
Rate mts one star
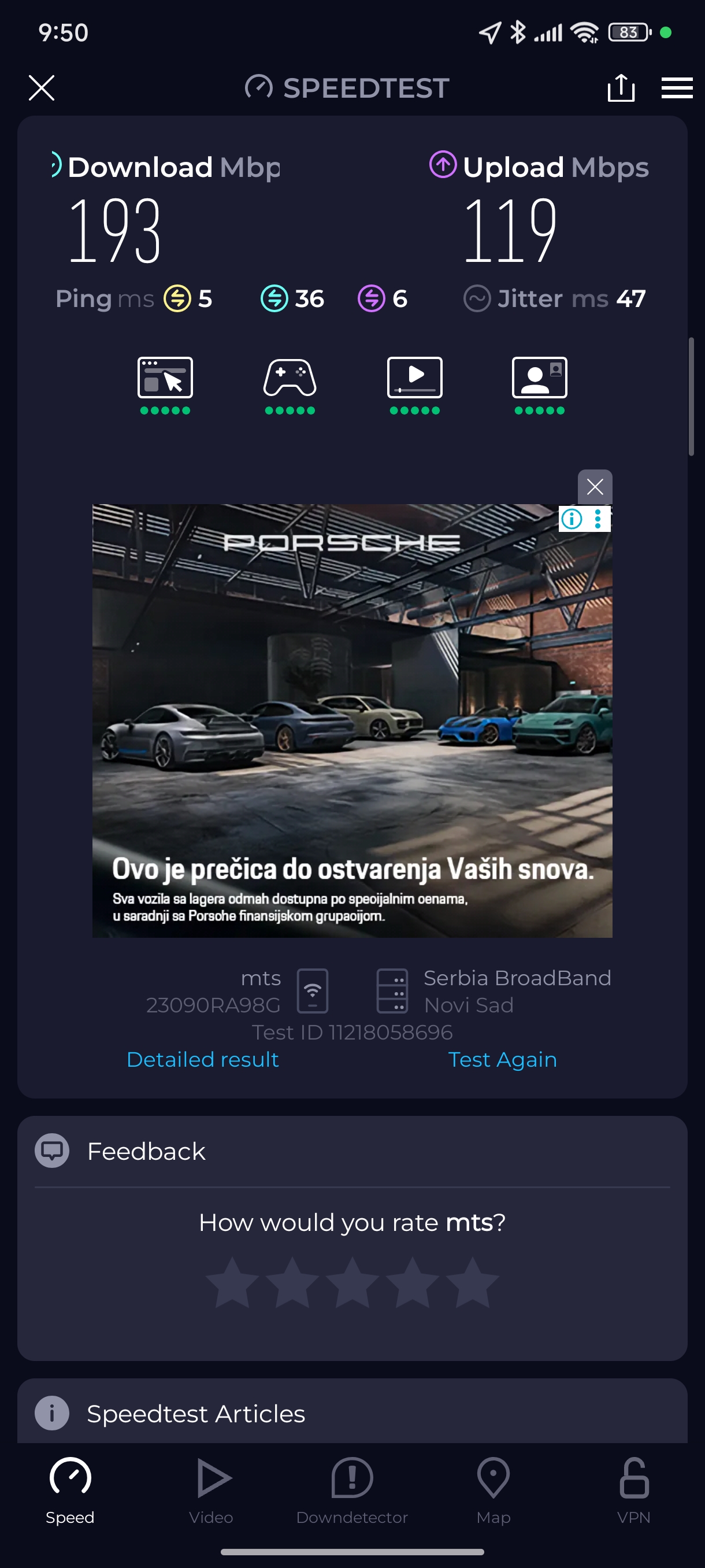click(x=232, y=1282)
